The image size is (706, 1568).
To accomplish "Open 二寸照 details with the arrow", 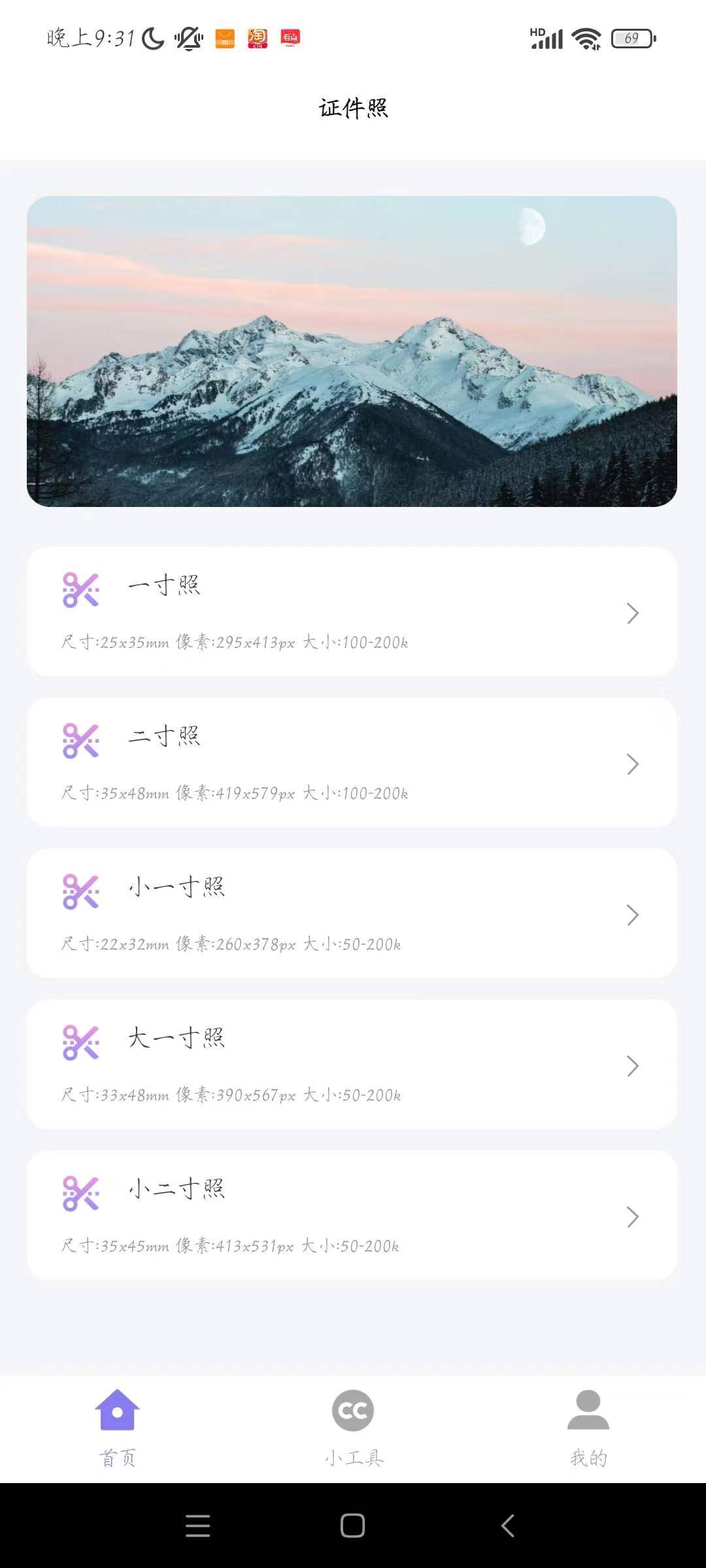I will [631, 764].
